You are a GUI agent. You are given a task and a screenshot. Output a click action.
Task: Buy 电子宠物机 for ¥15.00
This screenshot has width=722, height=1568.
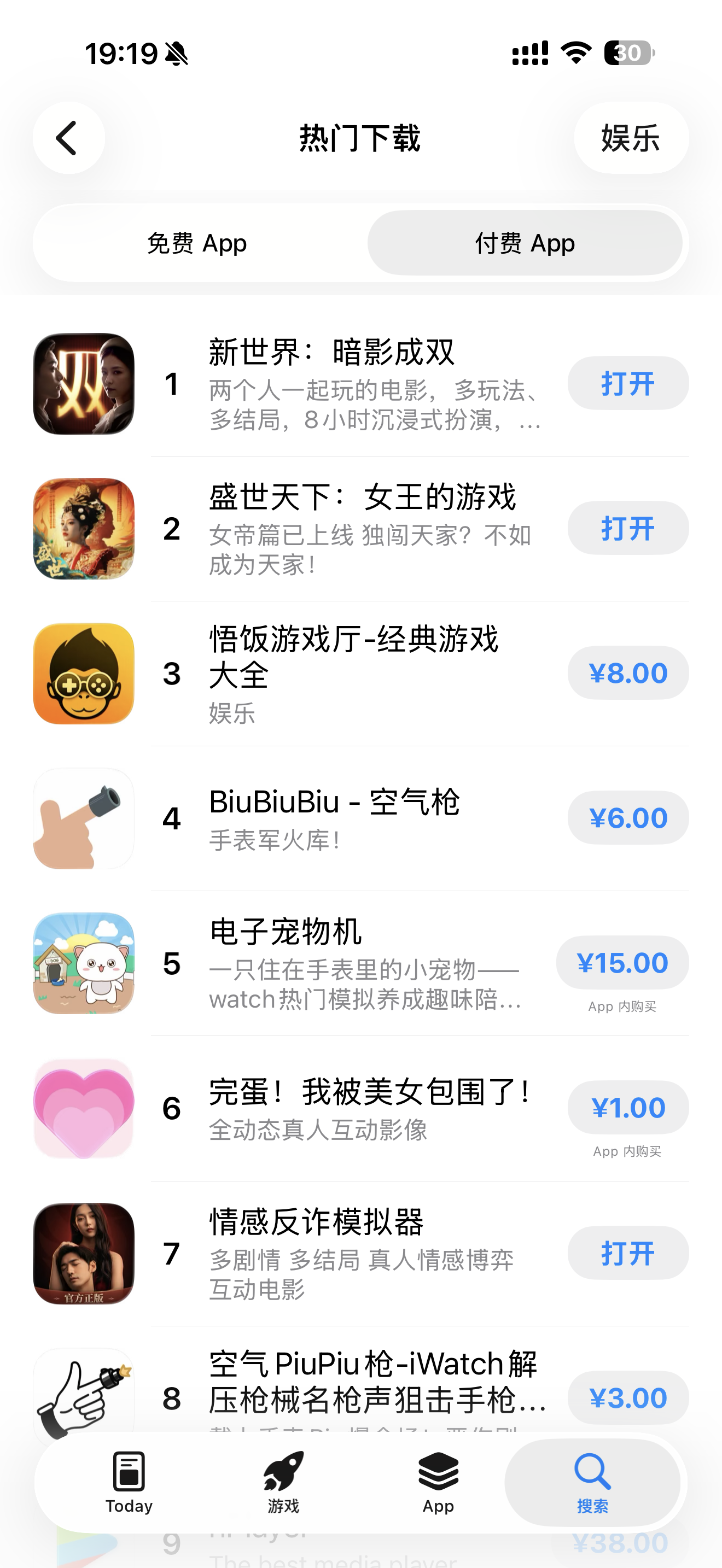[622, 963]
